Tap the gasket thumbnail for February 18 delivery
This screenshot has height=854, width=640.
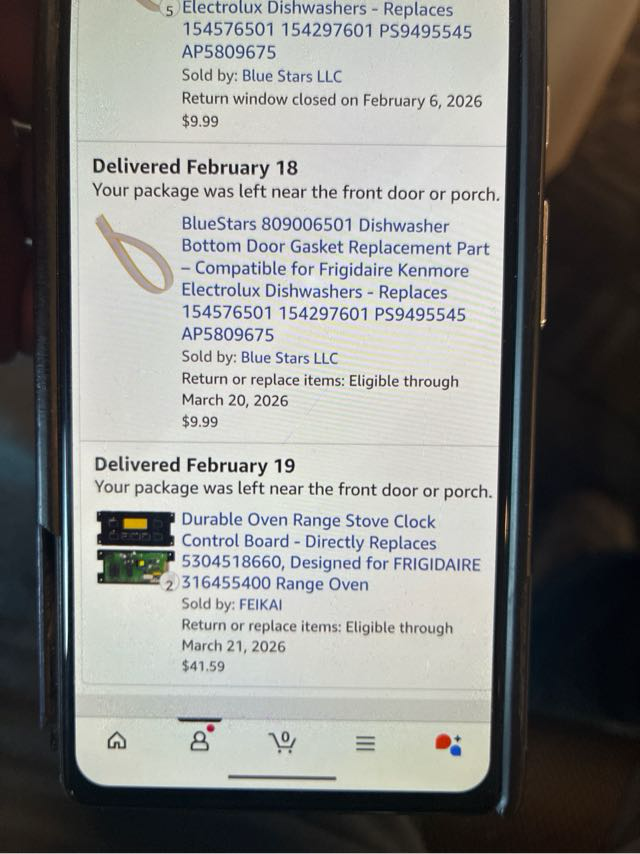(x=134, y=262)
